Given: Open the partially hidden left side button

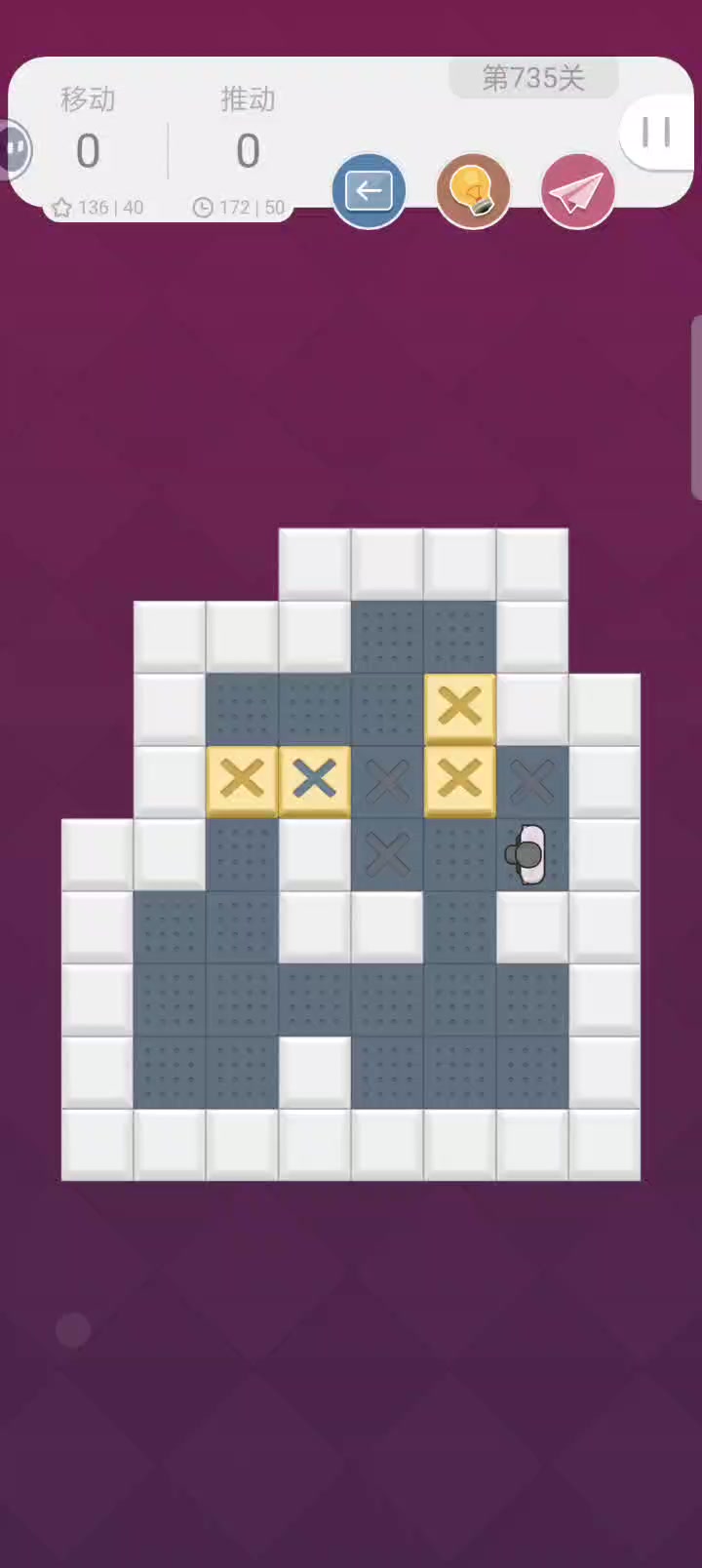Looking at the screenshot, I should coord(15,149).
